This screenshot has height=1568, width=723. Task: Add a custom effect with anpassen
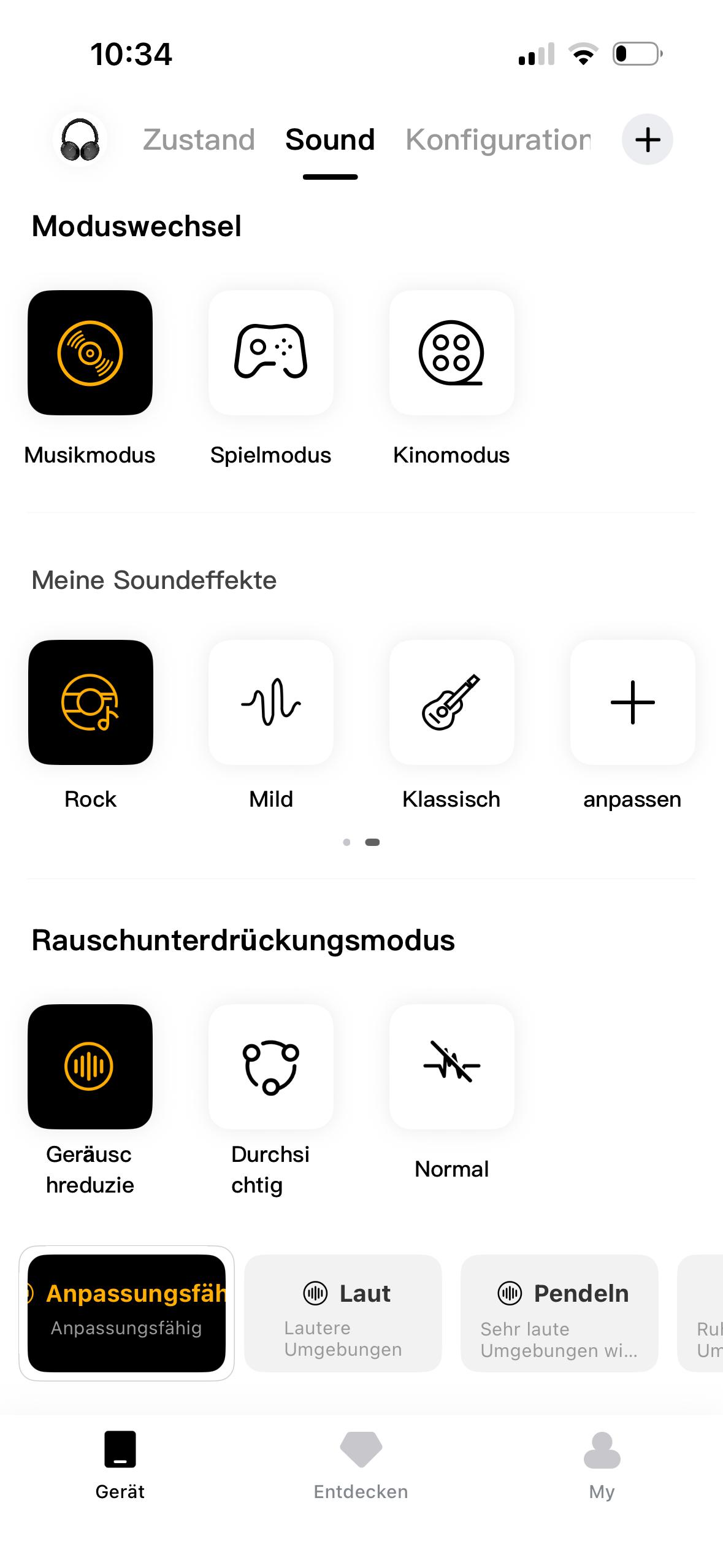pos(632,702)
